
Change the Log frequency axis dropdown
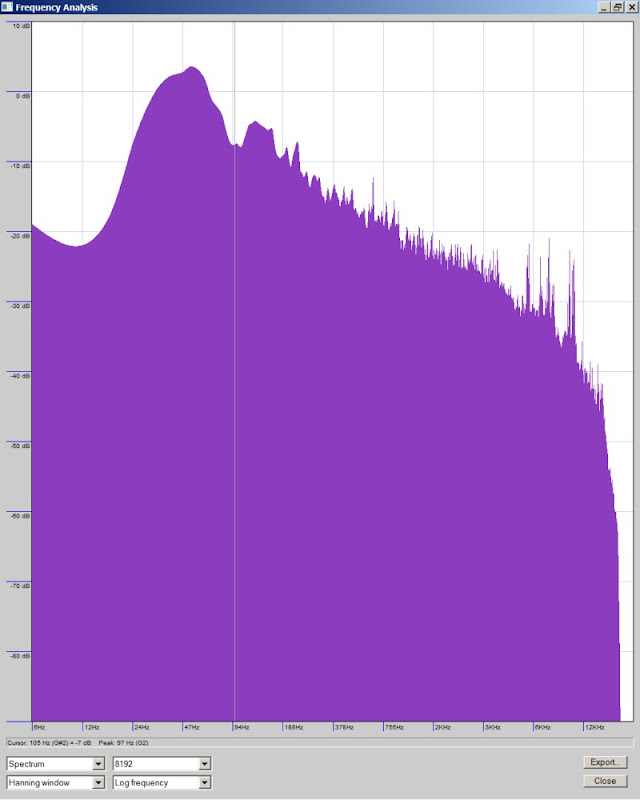coord(161,783)
